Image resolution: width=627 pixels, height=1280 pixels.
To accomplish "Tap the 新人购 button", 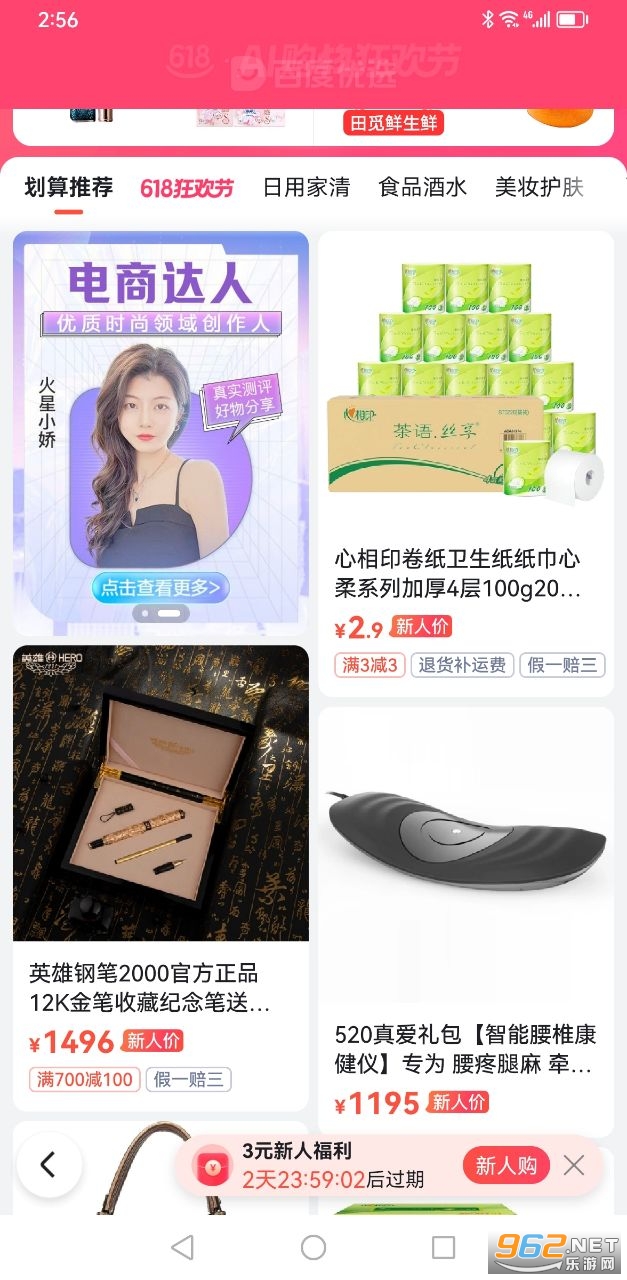I will tap(506, 1165).
